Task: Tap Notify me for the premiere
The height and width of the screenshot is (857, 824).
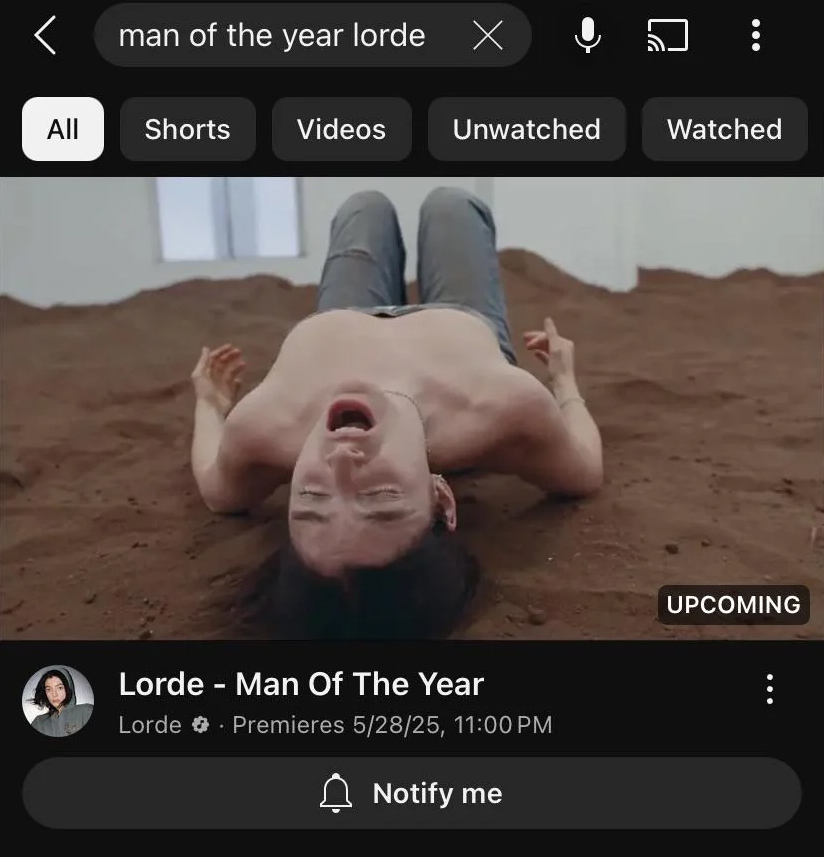Action: 412,793
